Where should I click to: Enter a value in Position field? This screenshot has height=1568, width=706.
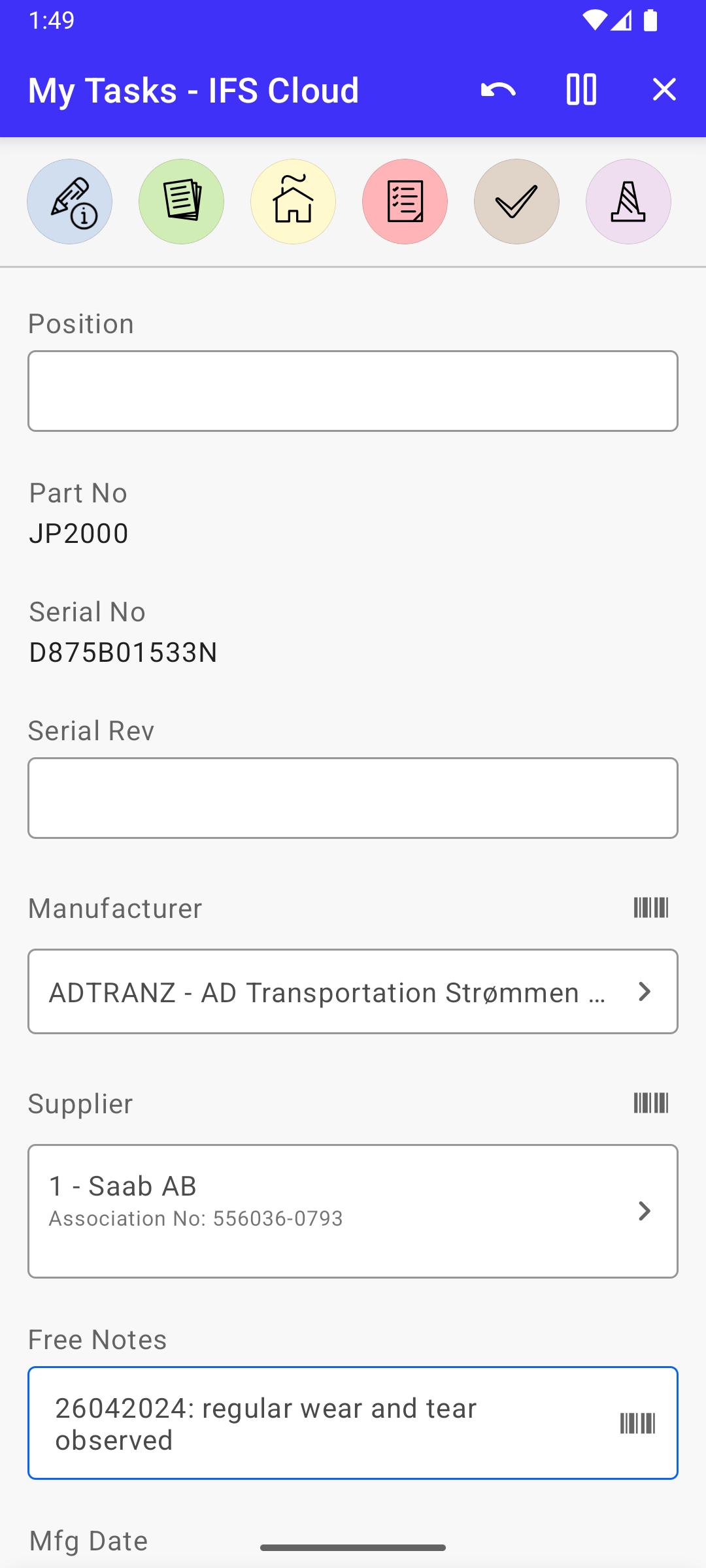353,391
